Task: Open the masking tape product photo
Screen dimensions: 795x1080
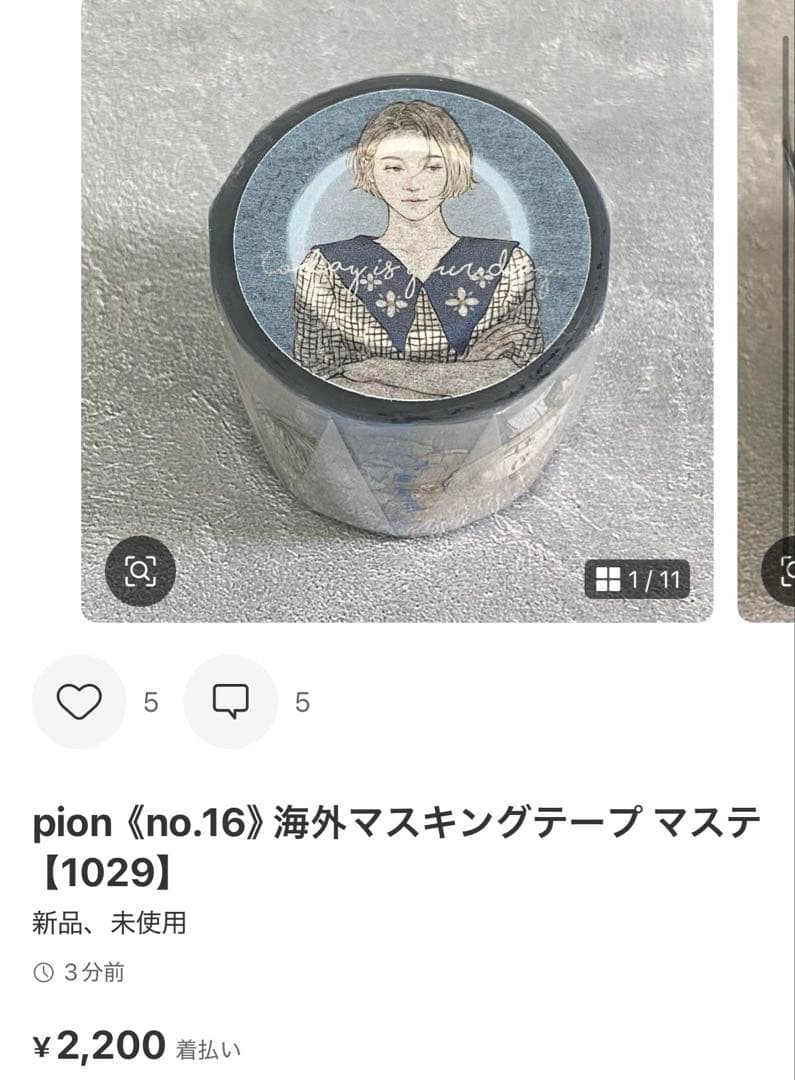Action: tap(397, 300)
